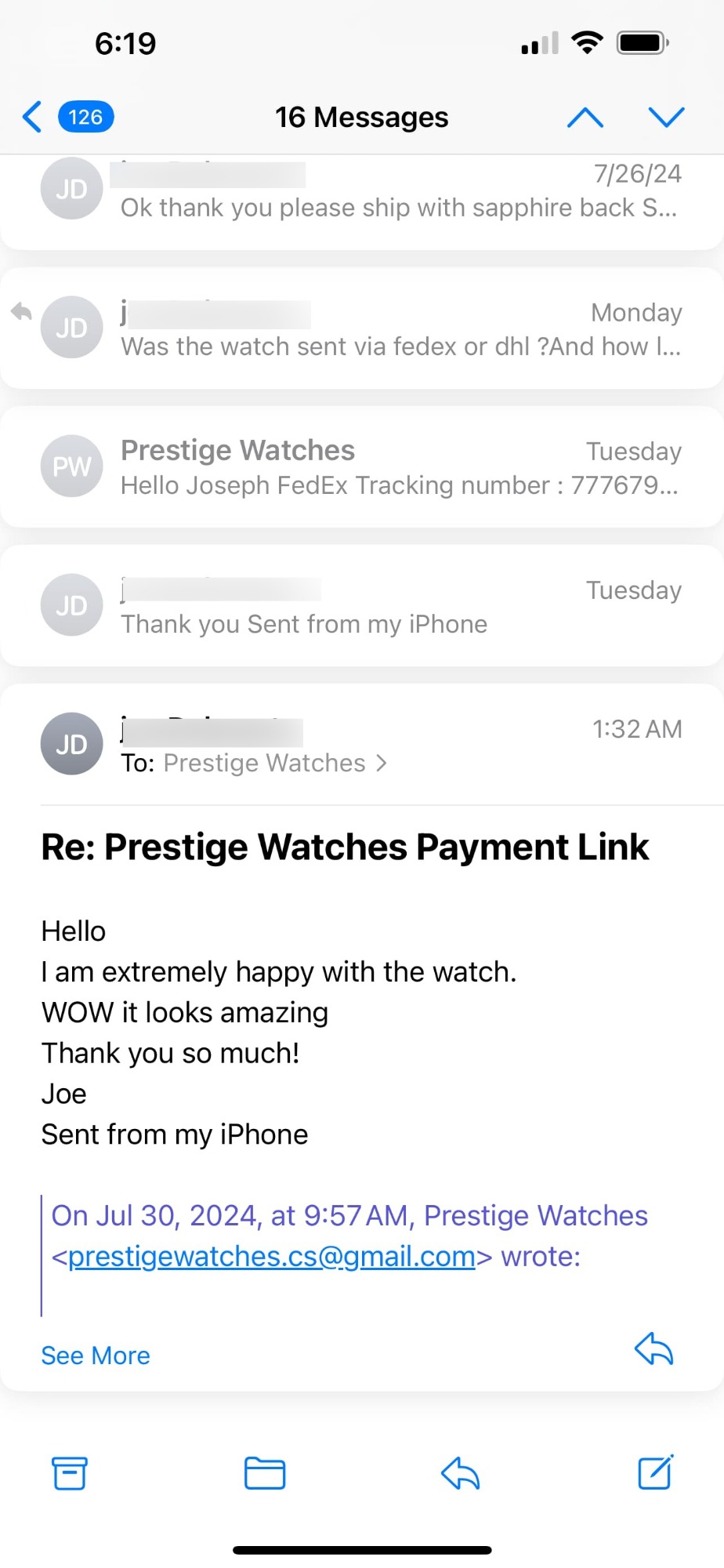
Task: Jump to the previous message arrow
Action: [585, 118]
